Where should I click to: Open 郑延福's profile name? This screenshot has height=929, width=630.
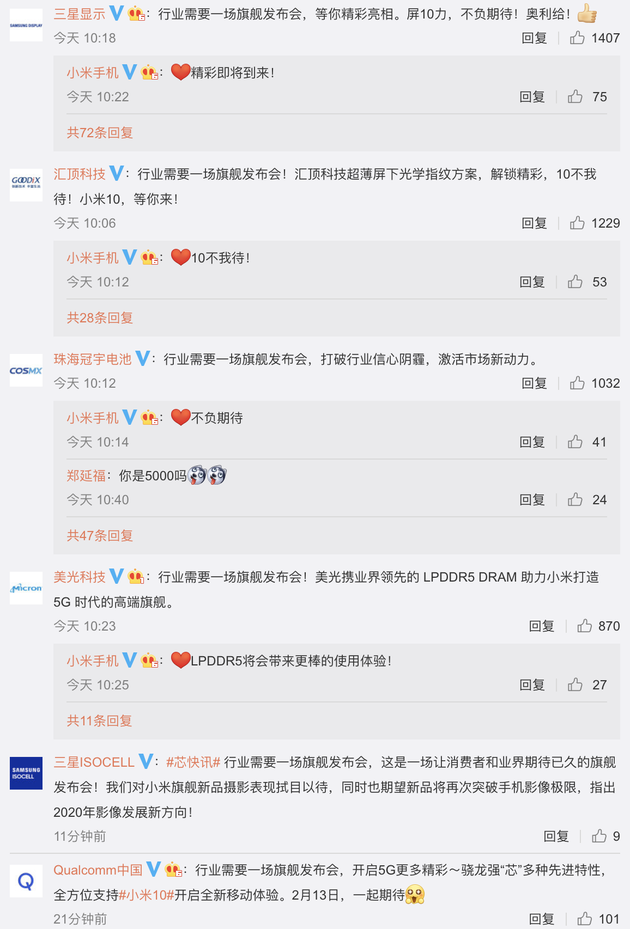point(86,475)
